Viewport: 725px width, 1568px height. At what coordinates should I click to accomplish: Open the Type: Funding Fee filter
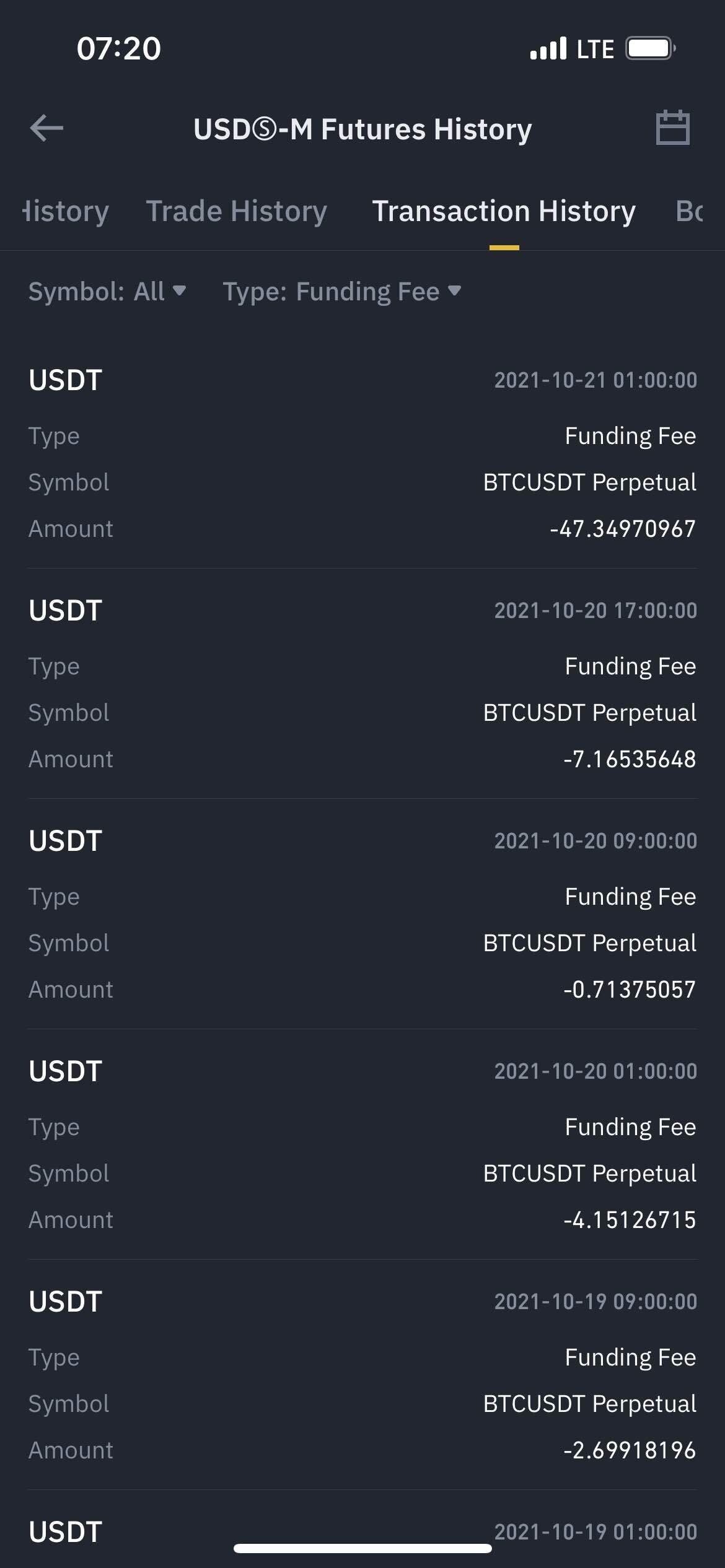341,291
